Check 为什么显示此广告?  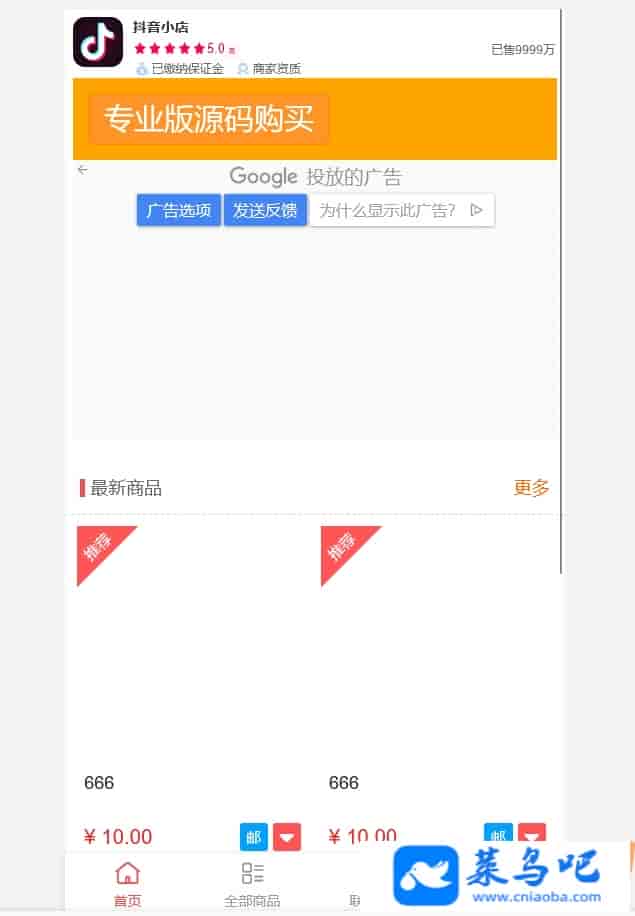[401, 210]
